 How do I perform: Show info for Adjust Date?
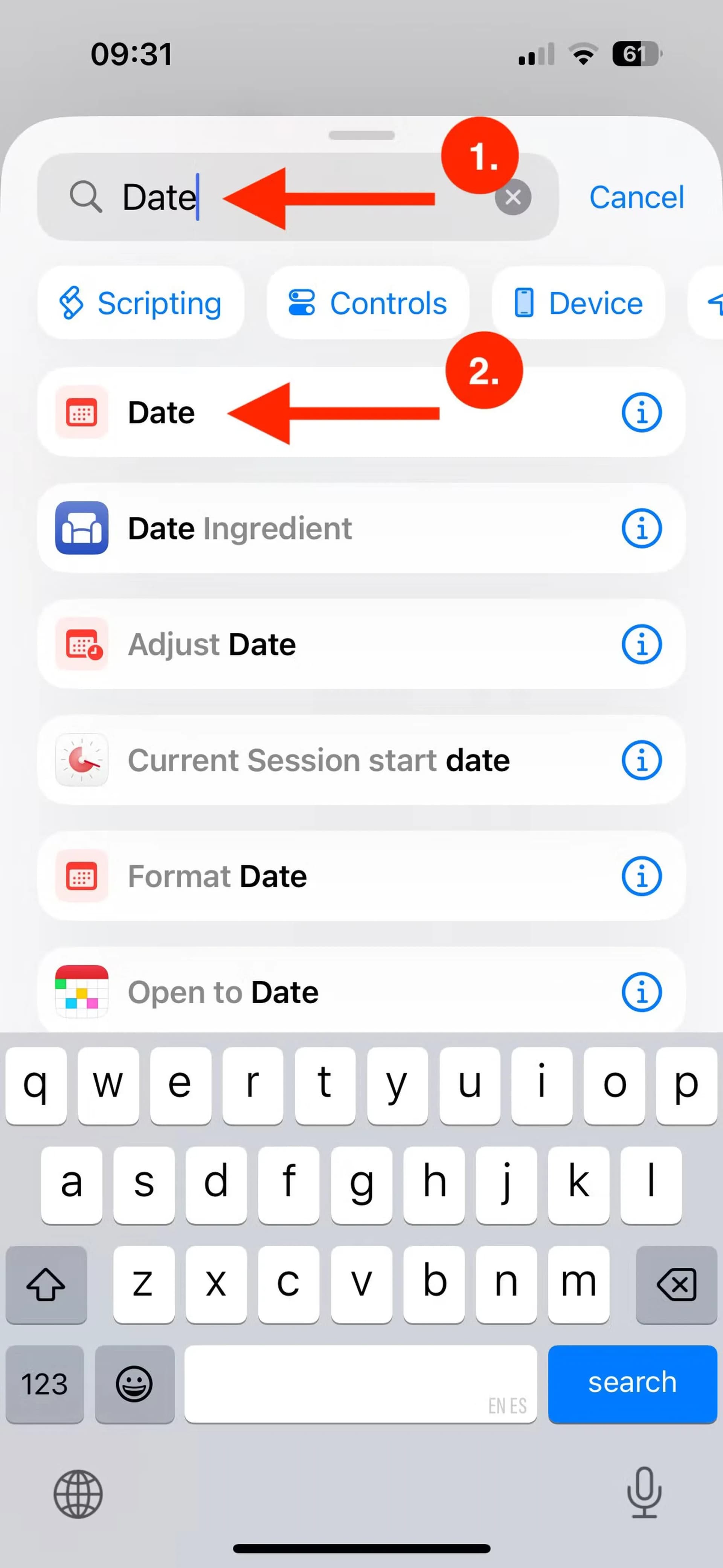tap(641, 644)
